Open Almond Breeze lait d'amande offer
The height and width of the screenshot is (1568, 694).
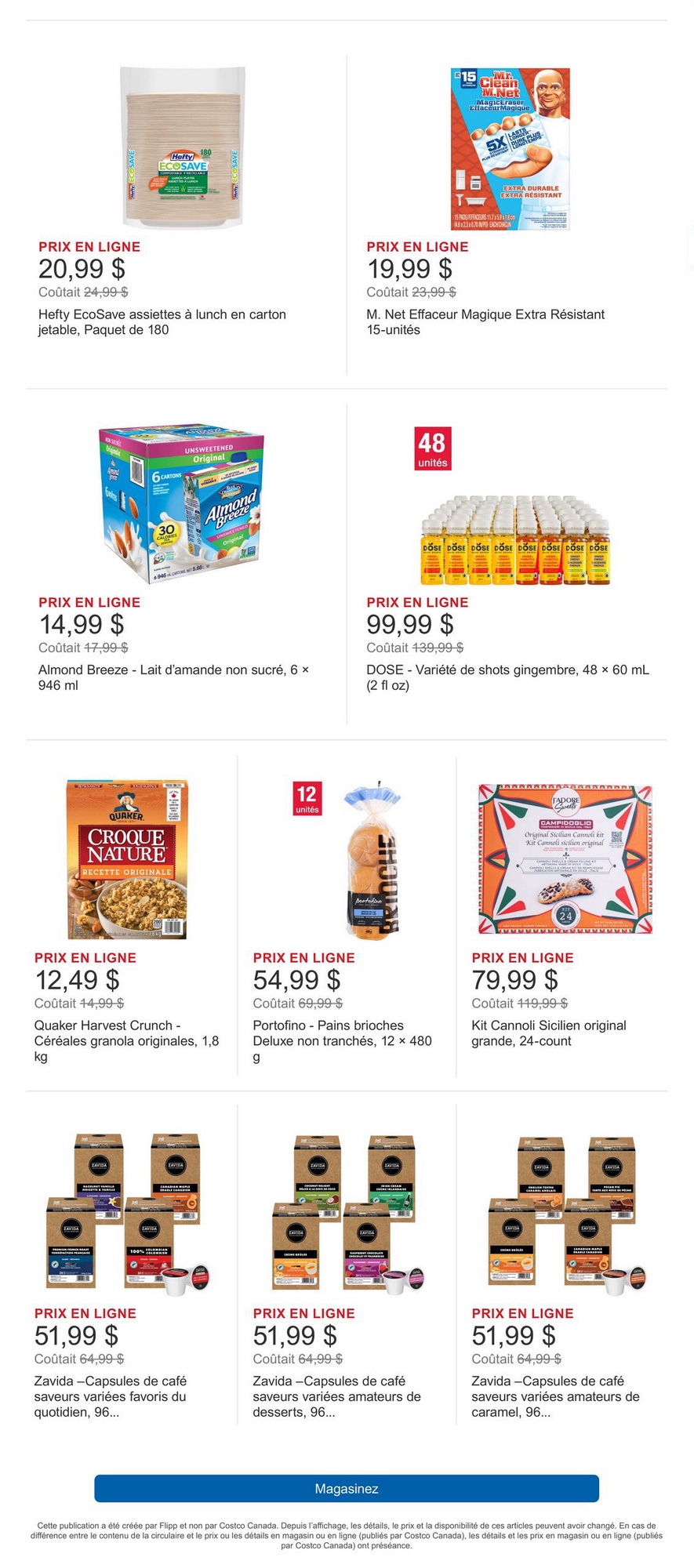[182, 506]
